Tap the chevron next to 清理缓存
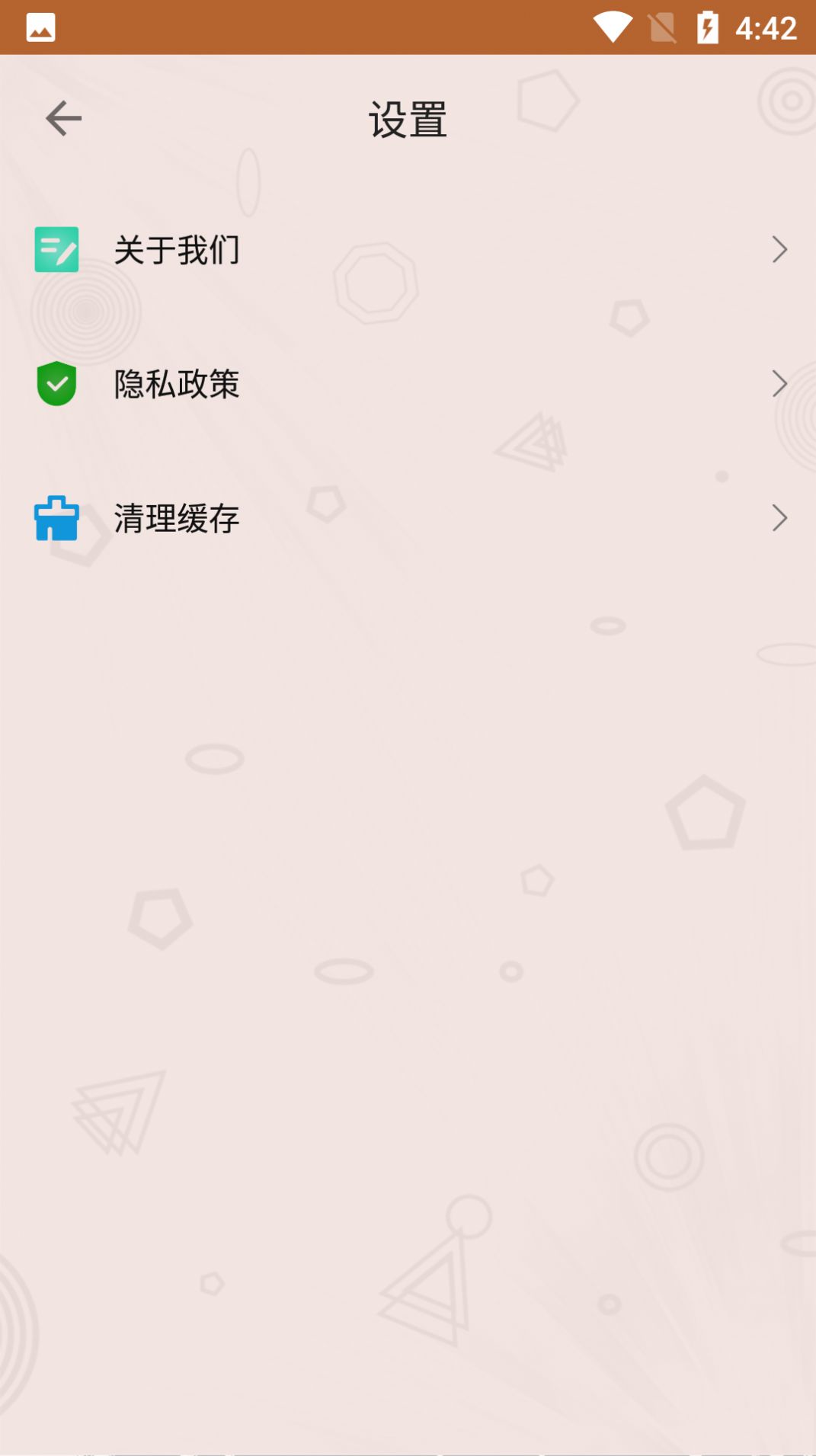Screen dimensions: 816x1456 (x=779, y=519)
